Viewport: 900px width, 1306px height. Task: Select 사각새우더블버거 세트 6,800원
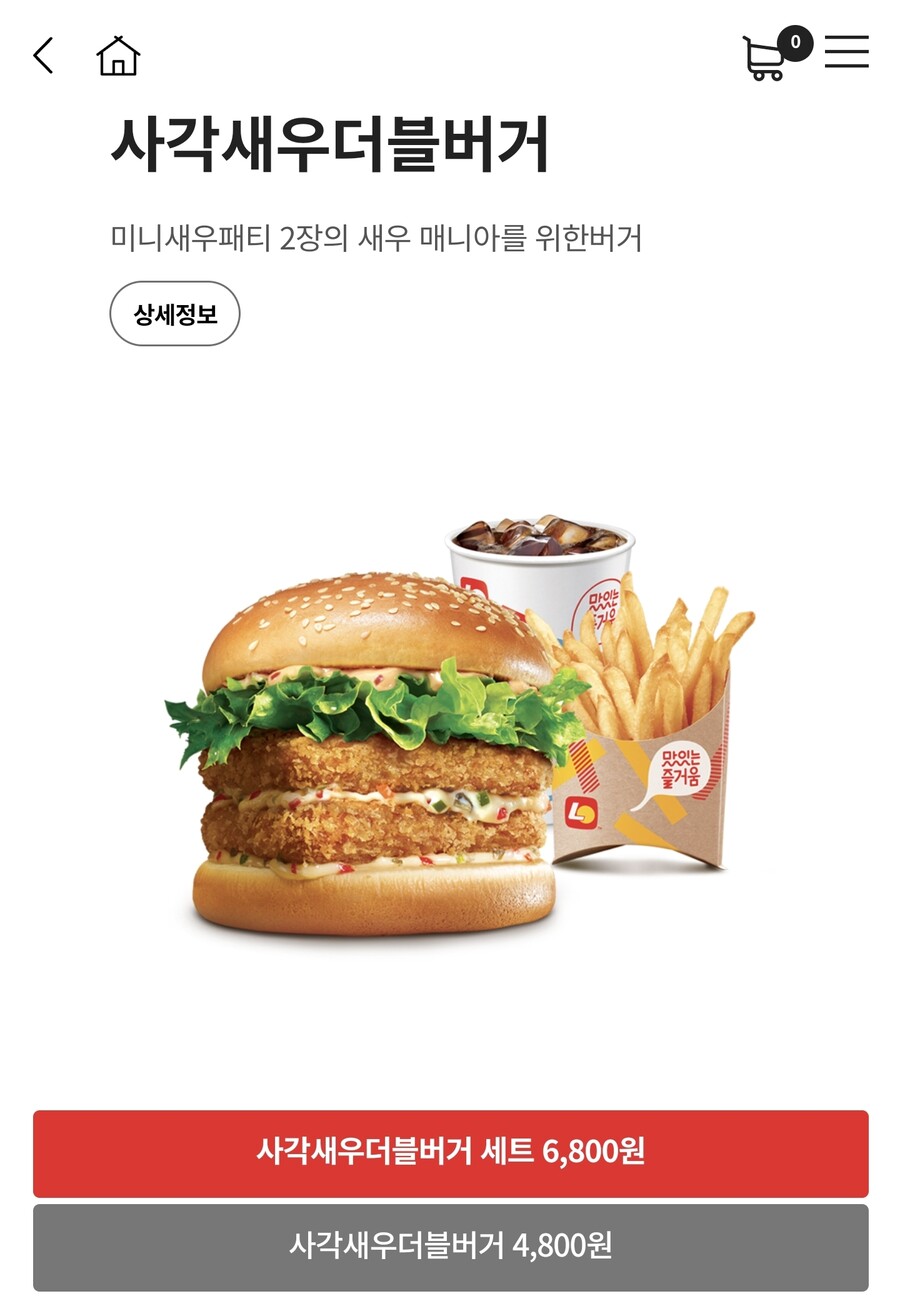(450, 1152)
